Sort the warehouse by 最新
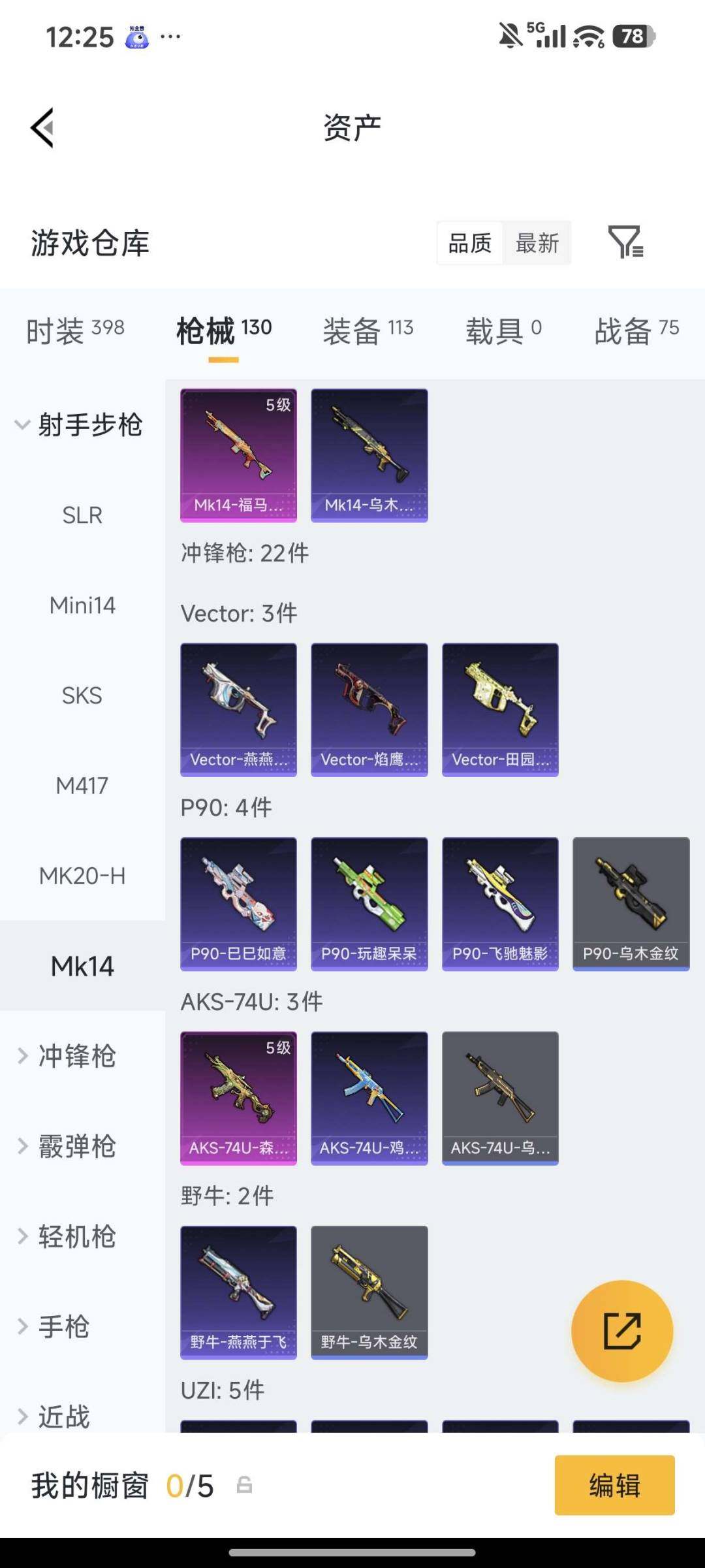This screenshot has height=1568, width=705. (x=537, y=243)
